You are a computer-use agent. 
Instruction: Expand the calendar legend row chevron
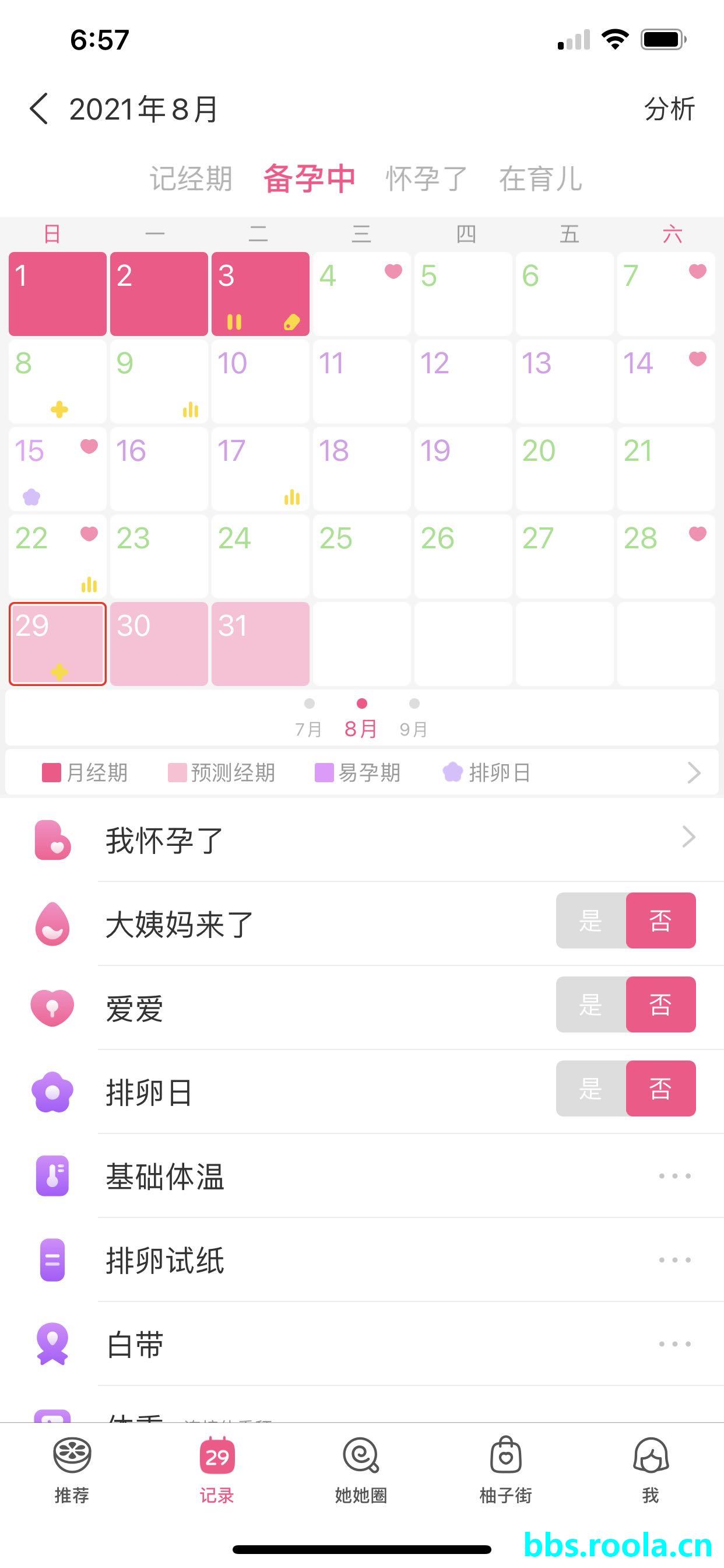click(x=694, y=772)
